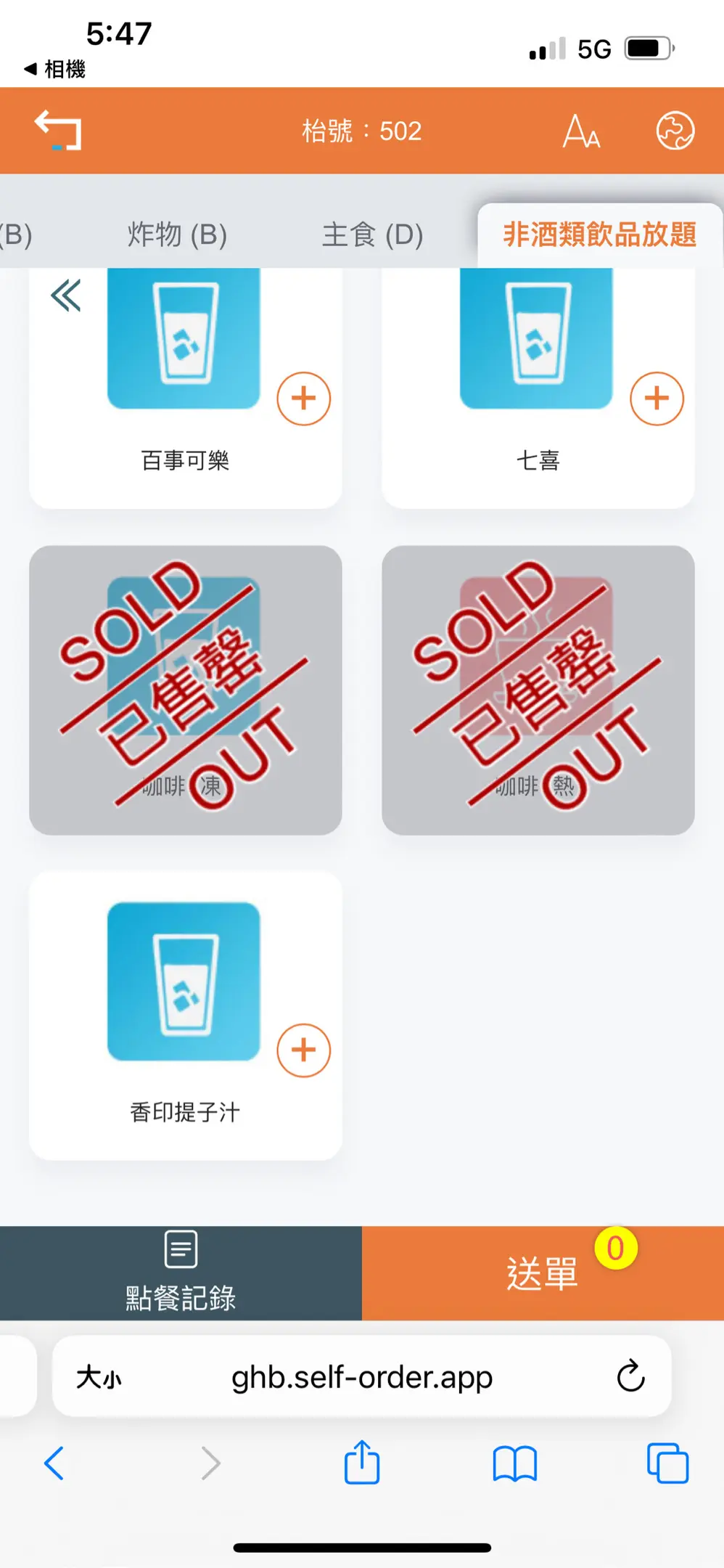The height and width of the screenshot is (1568, 724).
Task: Show all Safari tabs
Action: coord(667,1463)
